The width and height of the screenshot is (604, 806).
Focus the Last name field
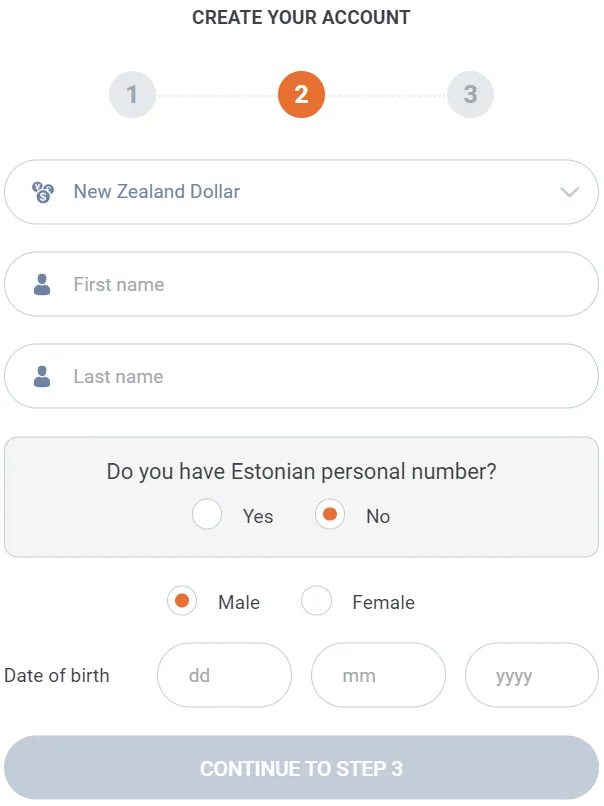301,376
